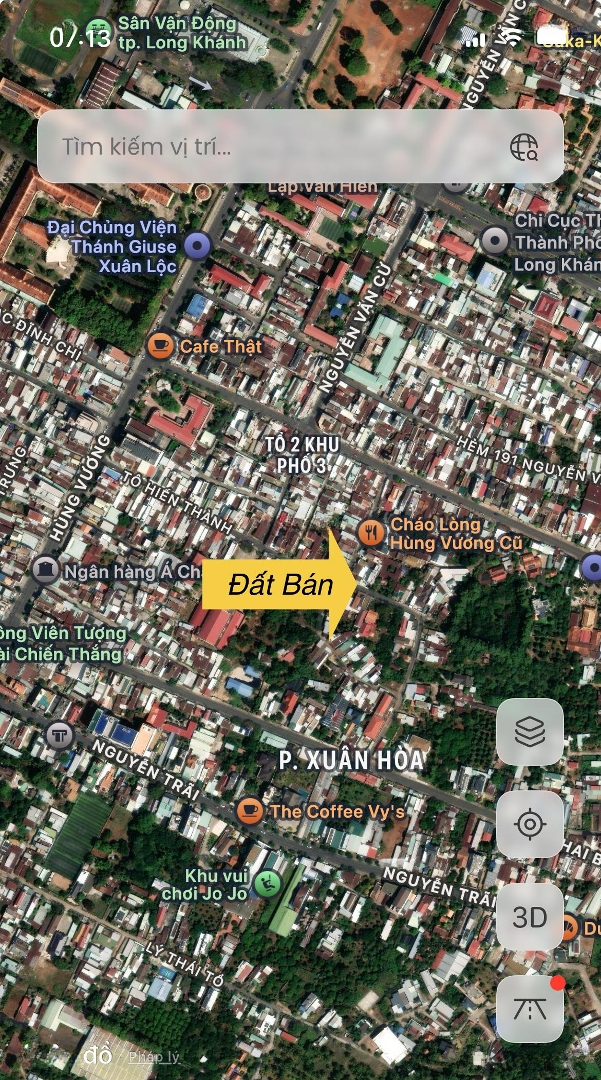Open the Khu vui chơi Jo Jo marker
Image resolution: width=601 pixels, height=1080 pixels.
click(x=266, y=883)
